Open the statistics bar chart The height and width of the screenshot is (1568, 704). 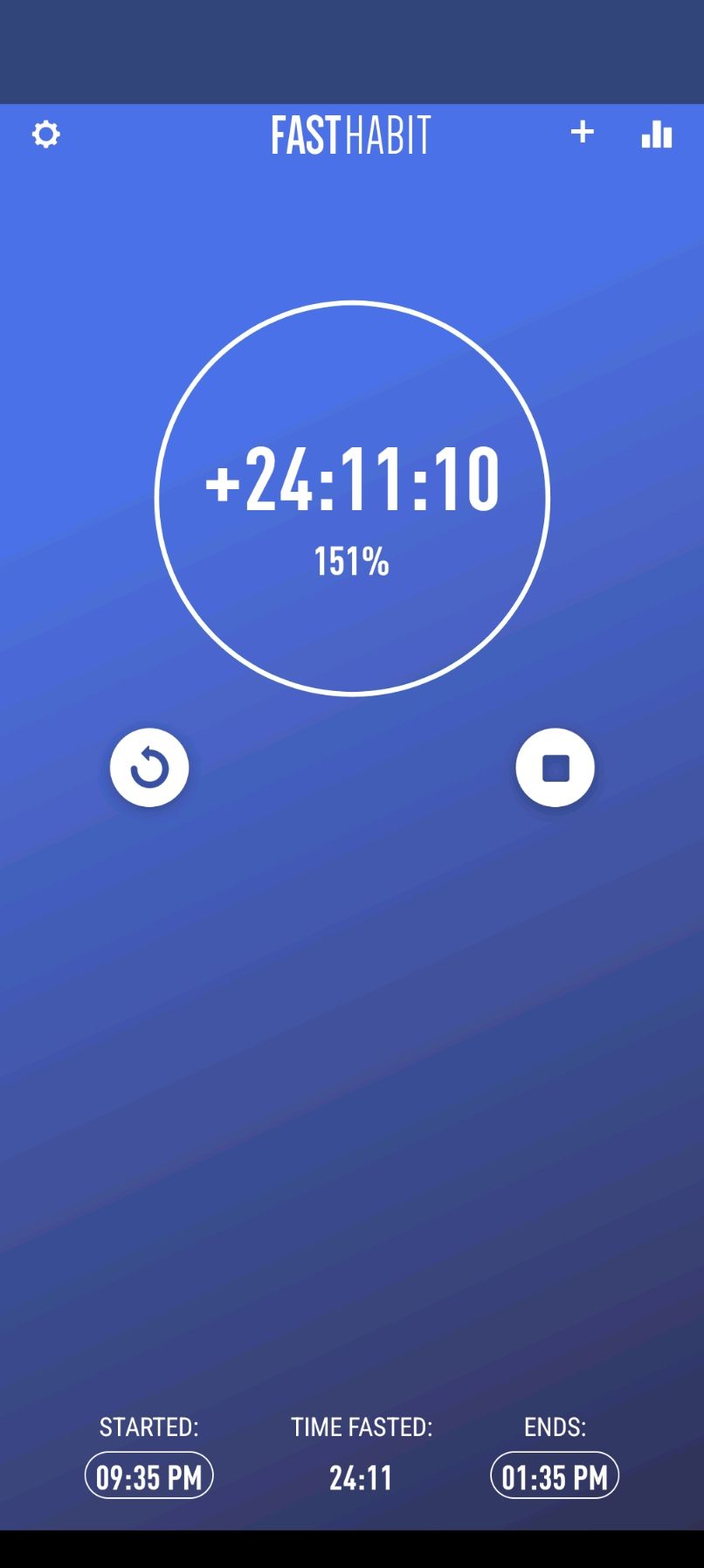click(x=657, y=135)
